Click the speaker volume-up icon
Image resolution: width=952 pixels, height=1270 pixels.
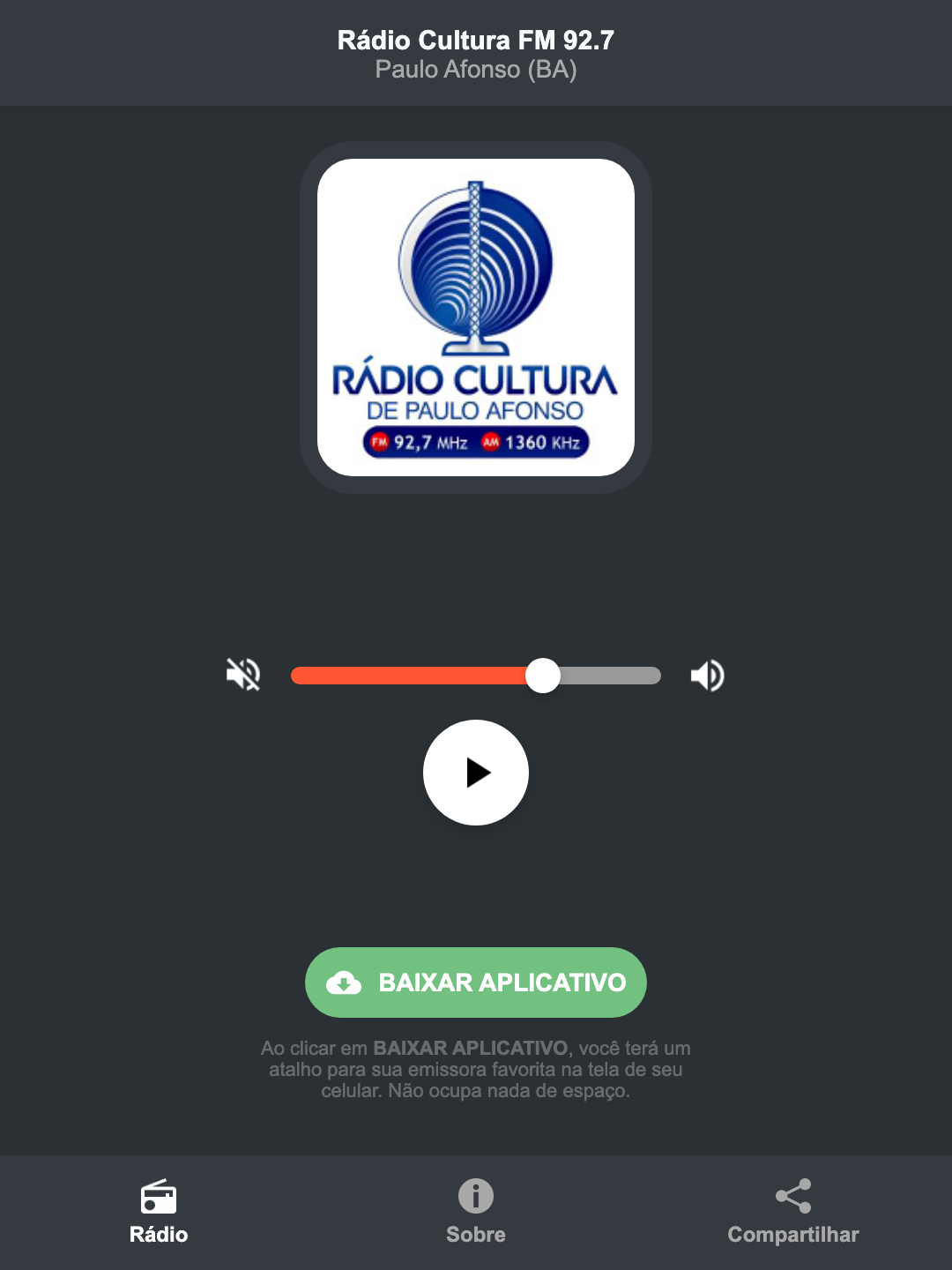(x=706, y=675)
